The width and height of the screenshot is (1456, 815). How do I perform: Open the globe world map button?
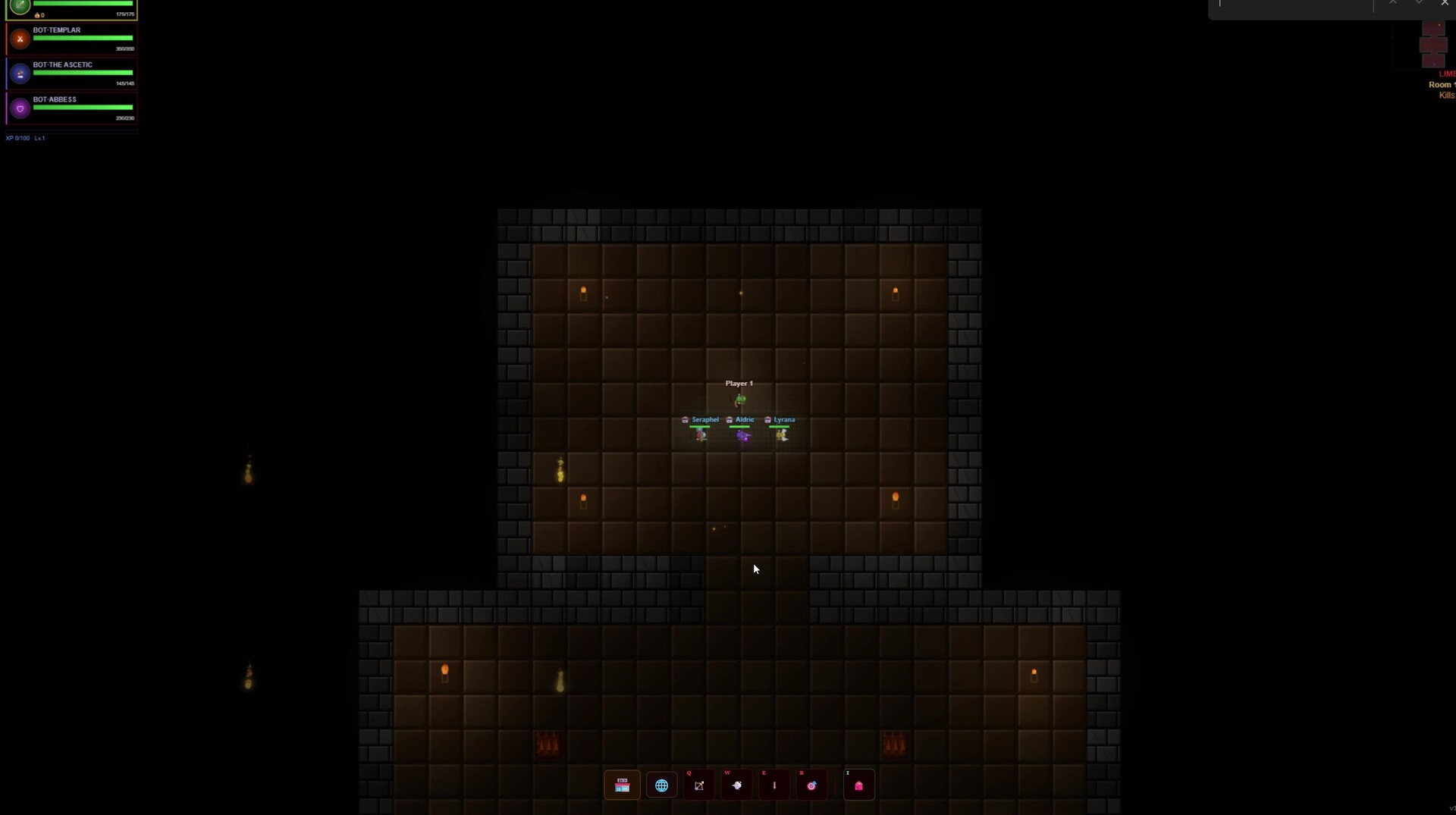coord(661,785)
